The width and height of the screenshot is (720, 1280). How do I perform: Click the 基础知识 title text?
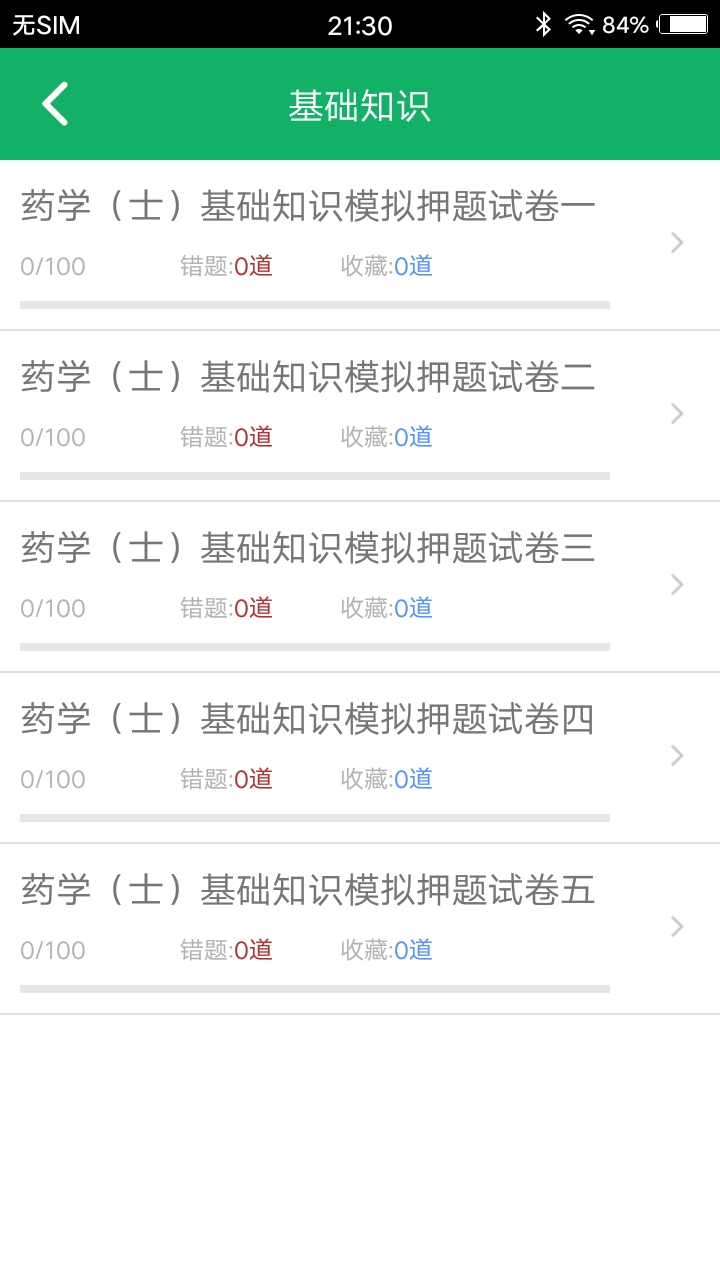360,103
